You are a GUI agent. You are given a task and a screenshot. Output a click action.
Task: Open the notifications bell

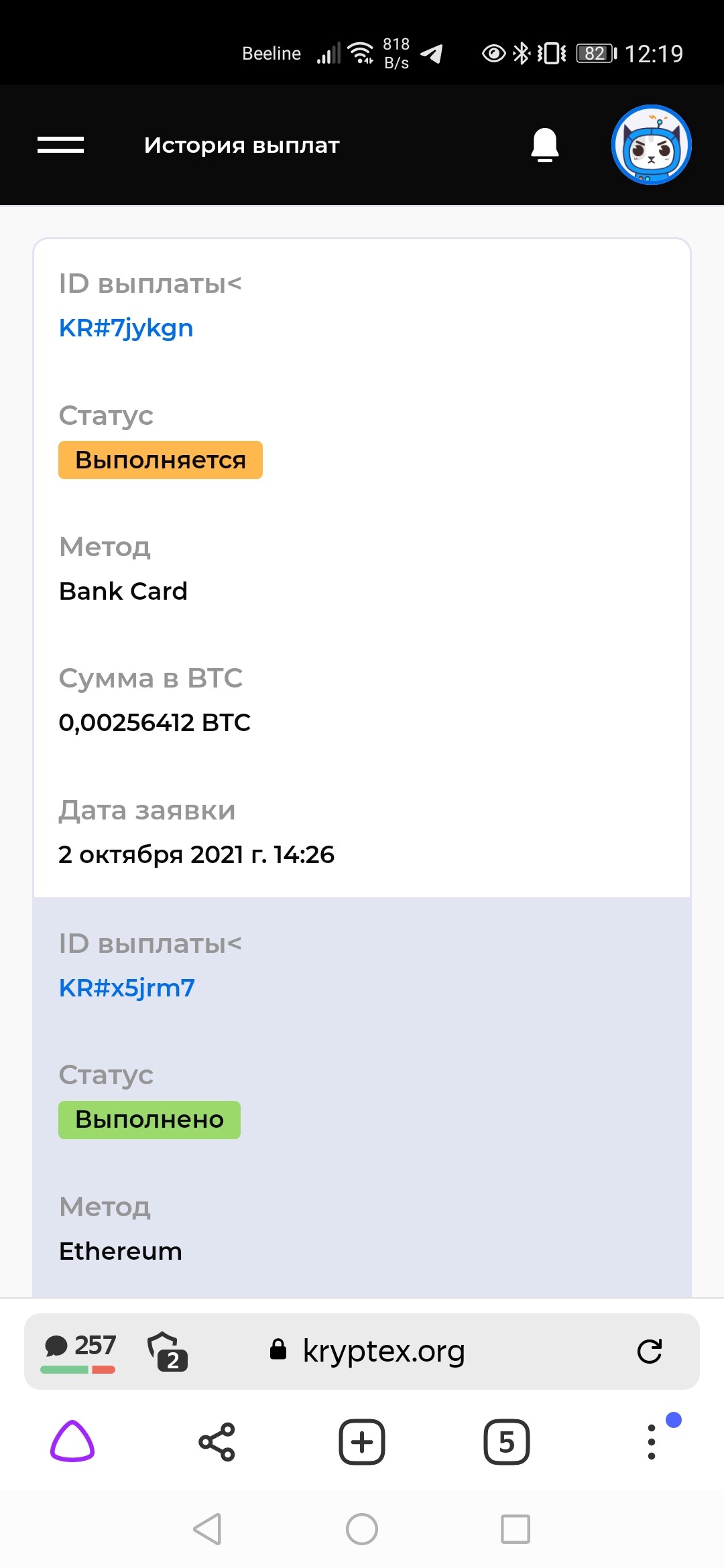[545, 145]
